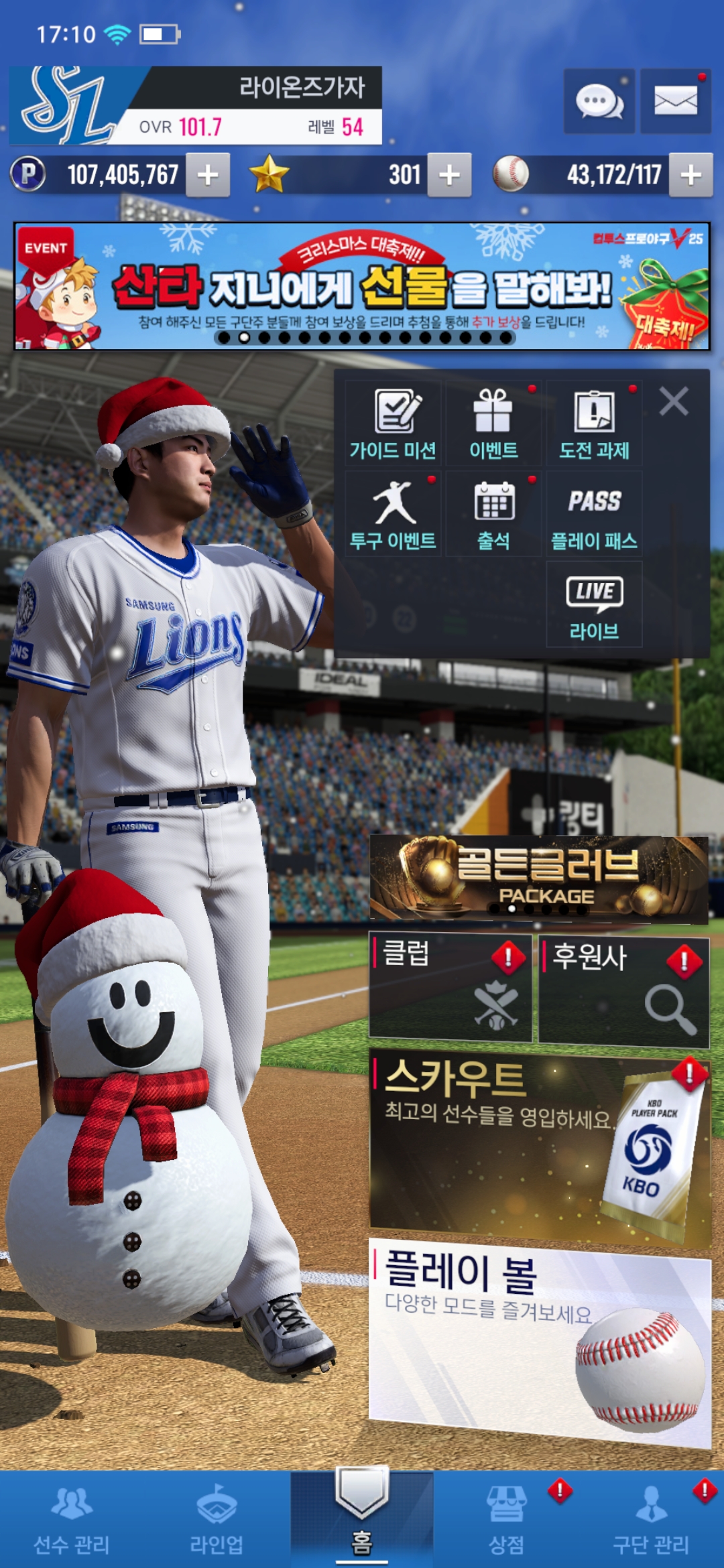Start 플레이 볼

click(x=539, y=1337)
